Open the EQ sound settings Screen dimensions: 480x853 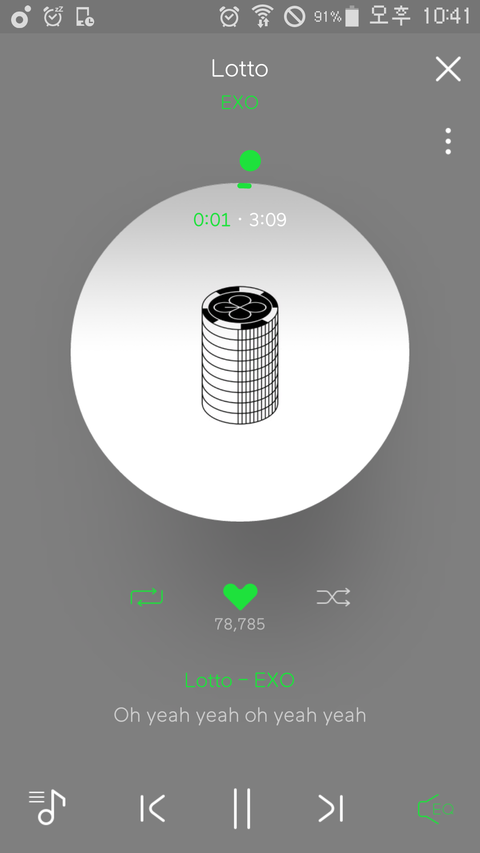(435, 809)
